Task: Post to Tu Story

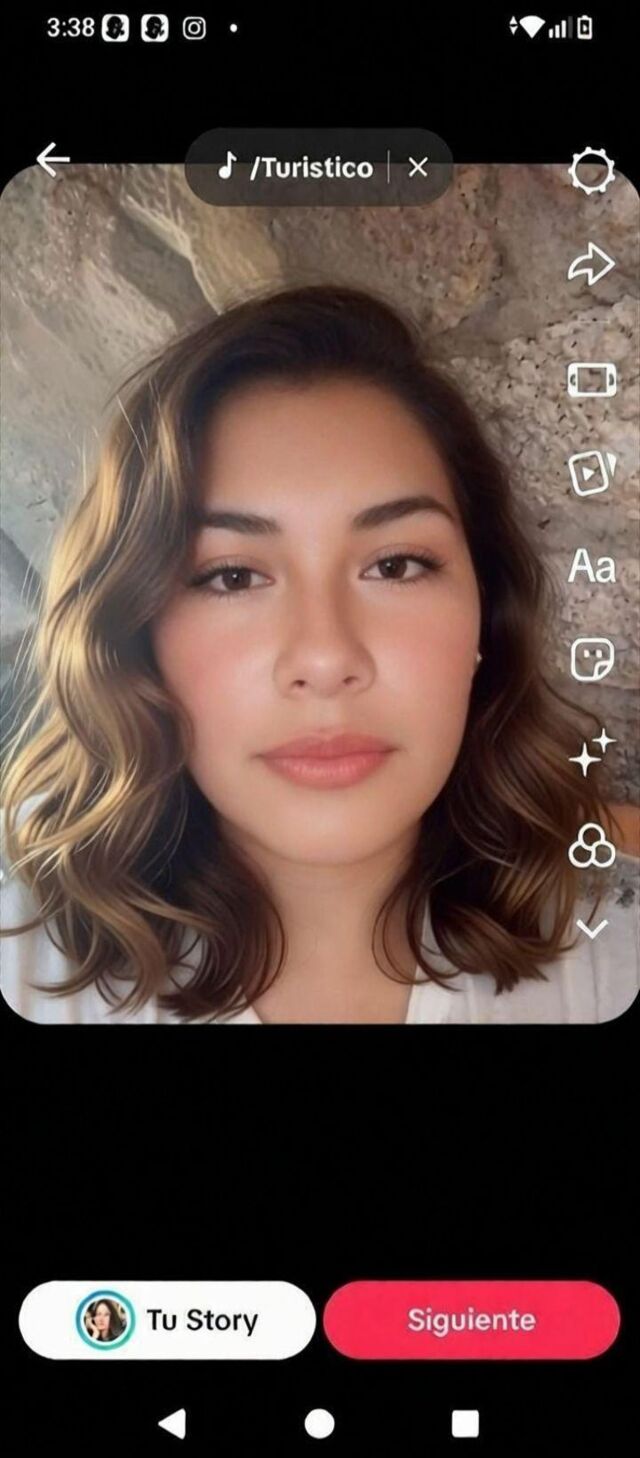Action: (167, 1320)
